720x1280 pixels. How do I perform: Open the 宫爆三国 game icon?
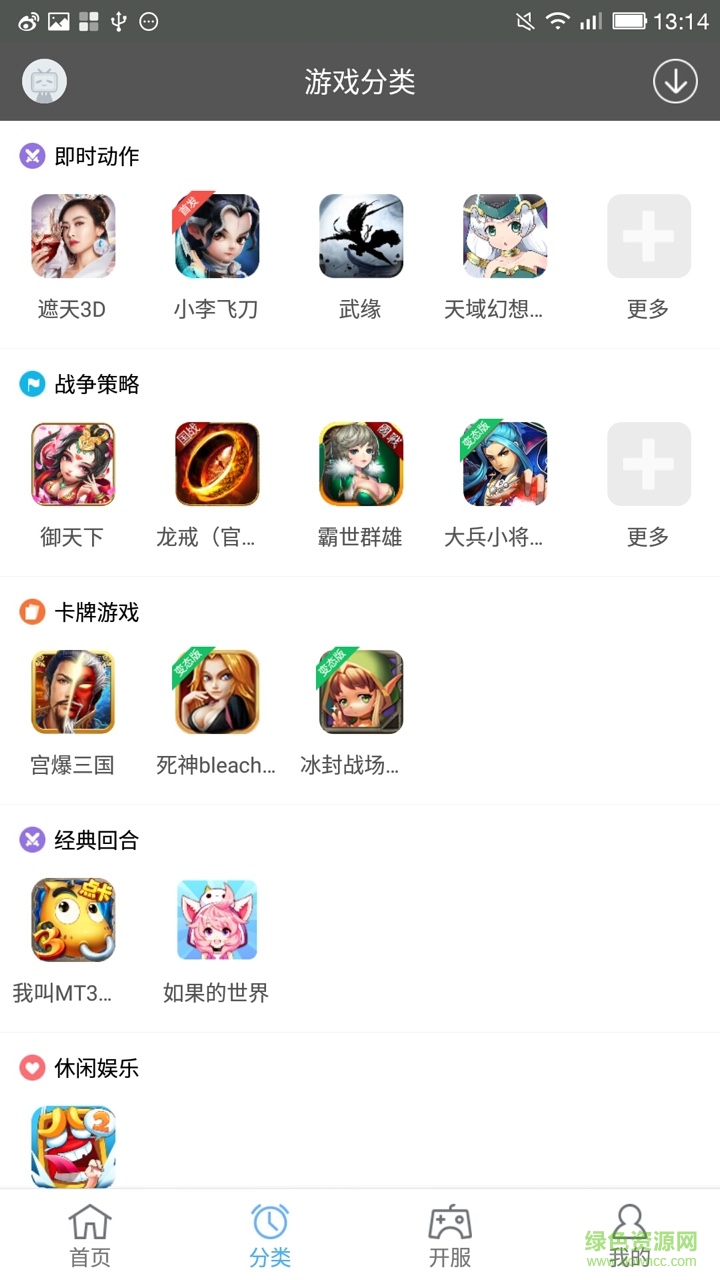point(72,691)
